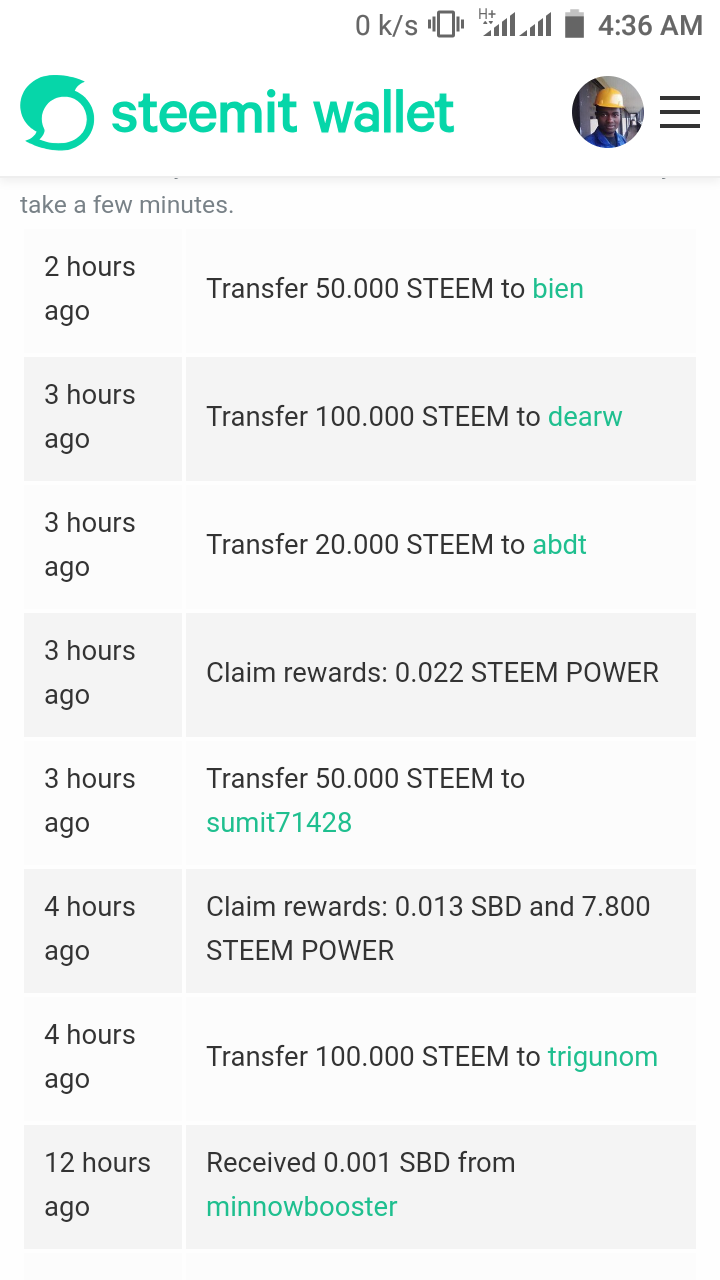Go to steemit wallet home via logo
Image resolution: width=720 pixels, height=1280 pixels.
(237, 113)
